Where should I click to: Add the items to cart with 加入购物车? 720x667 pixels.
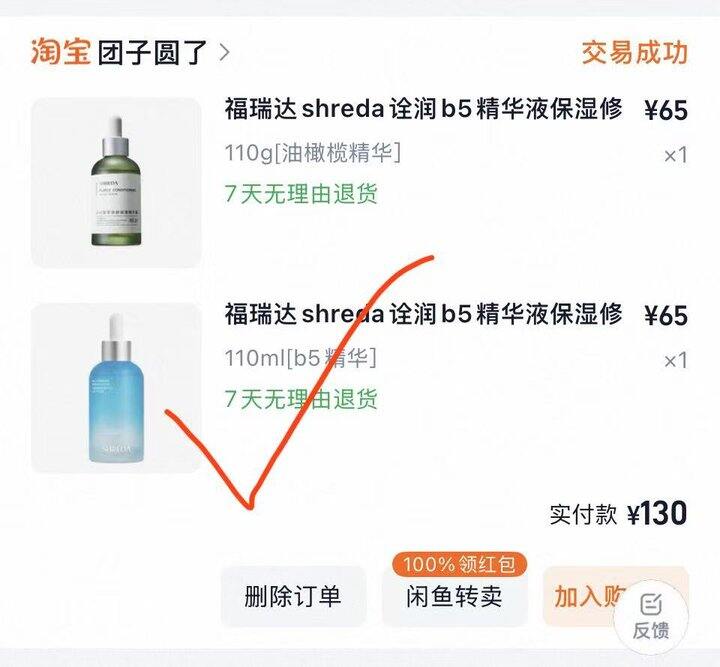tap(583, 597)
